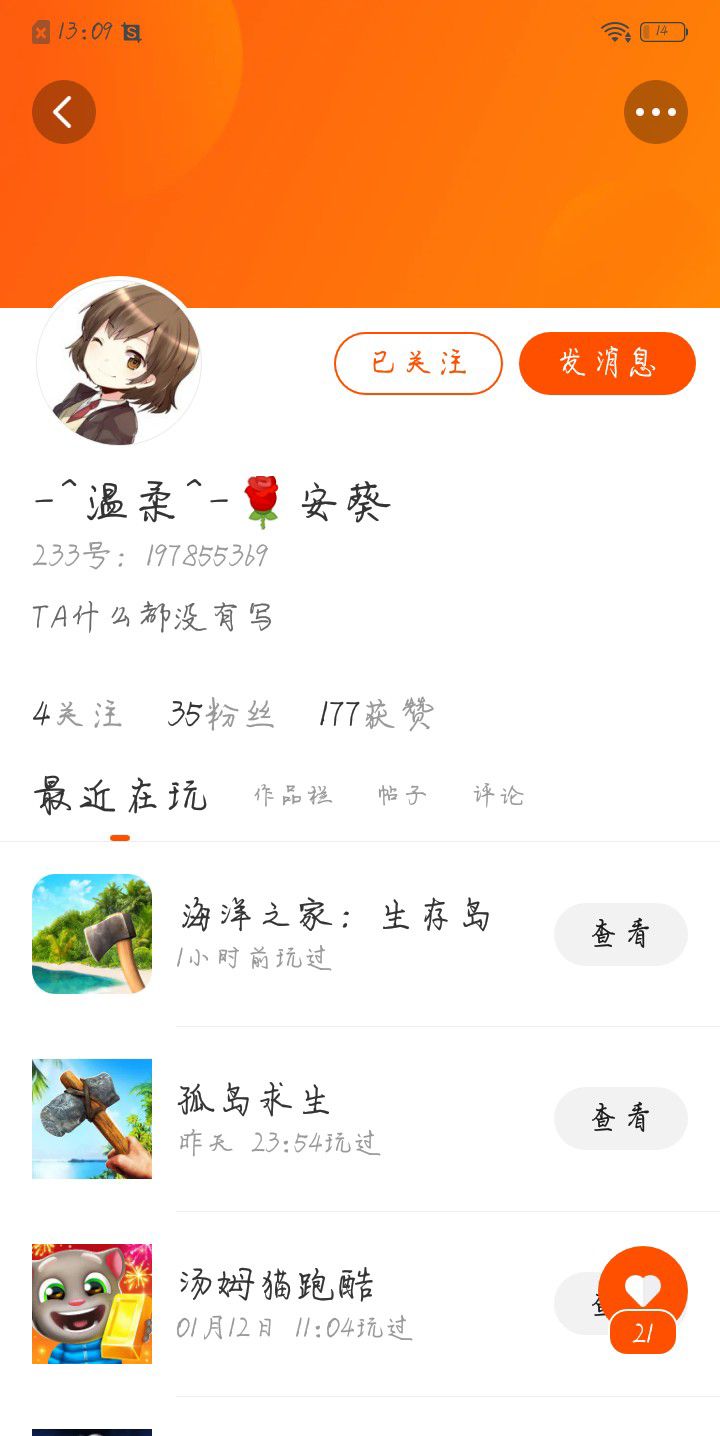The width and height of the screenshot is (720, 1436).
Task: Go back using the arrow icon
Action: click(x=64, y=112)
